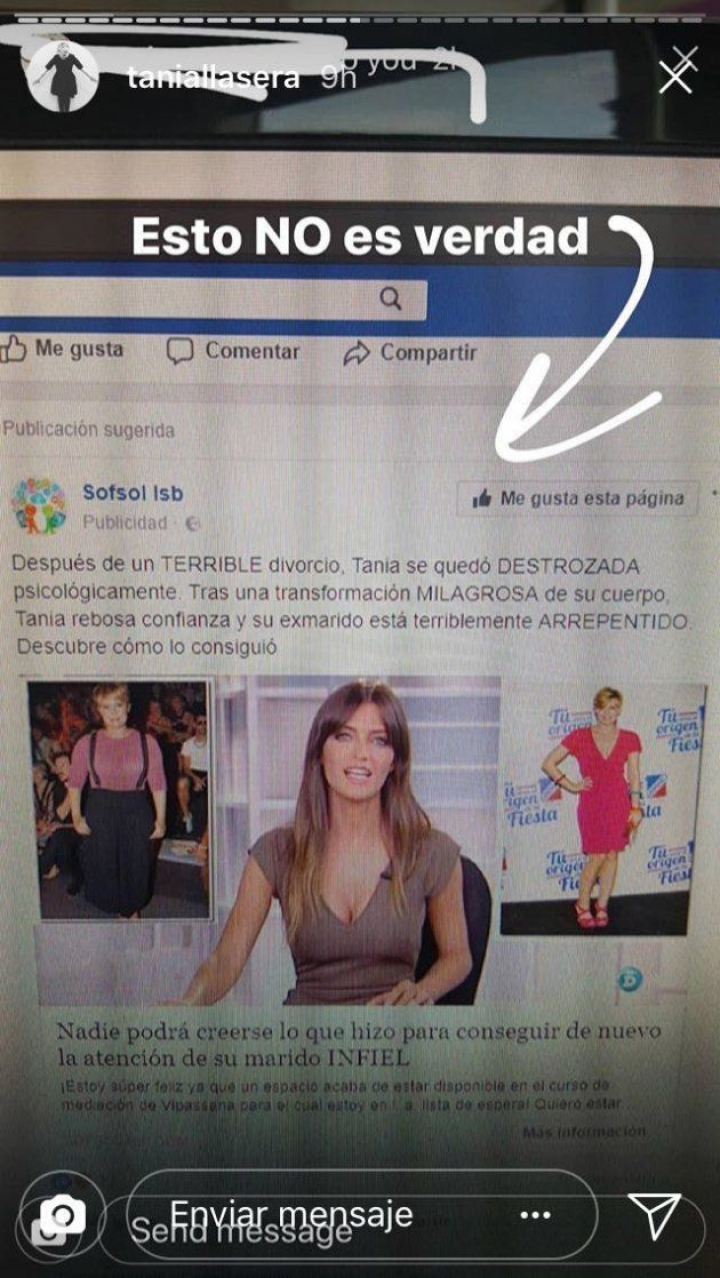Share story via paper plane icon

(x=655, y=1215)
